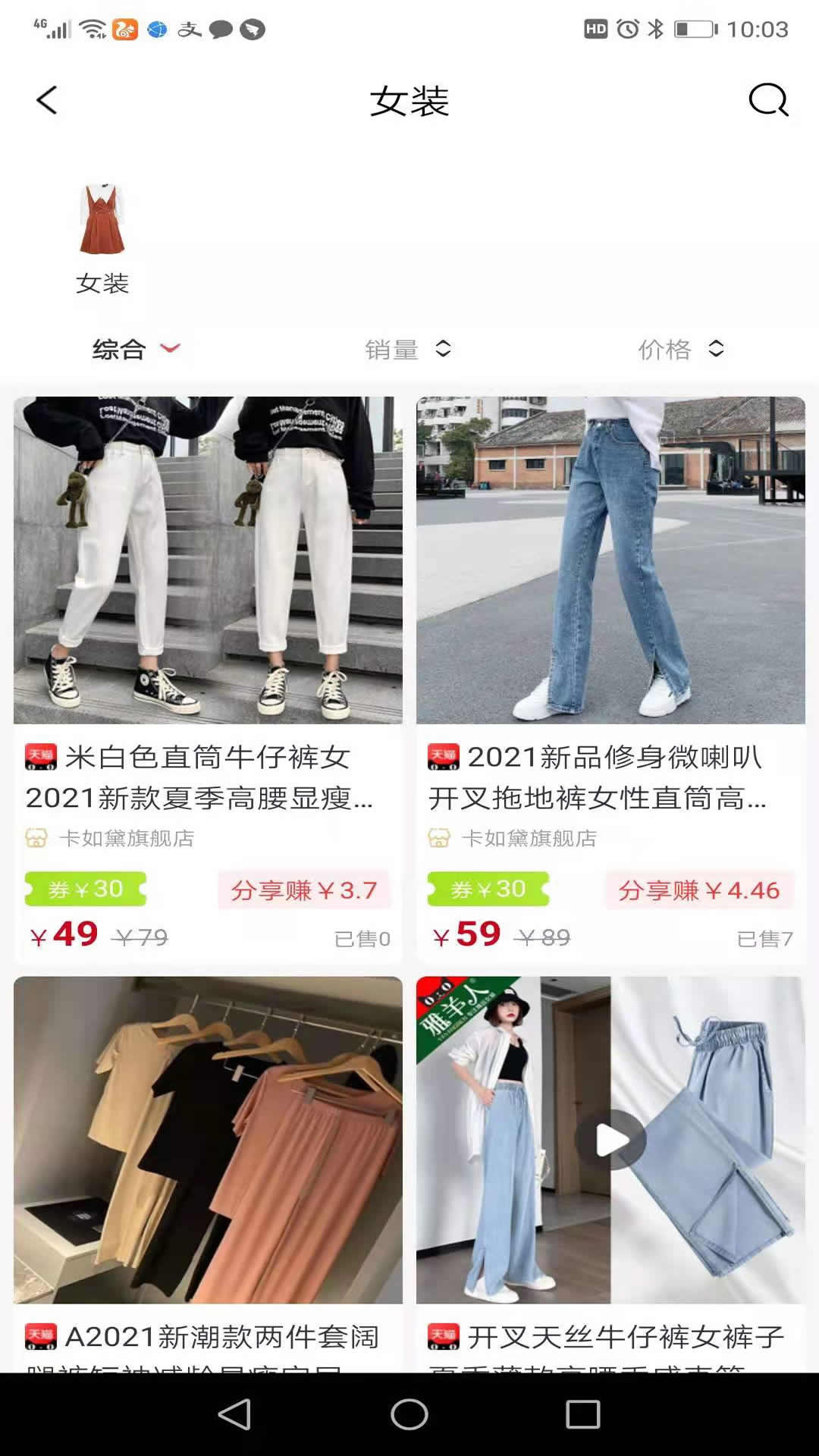Screen dimensions: 819x1456
Task: Sort products by 销量
Action: (408, 349)
